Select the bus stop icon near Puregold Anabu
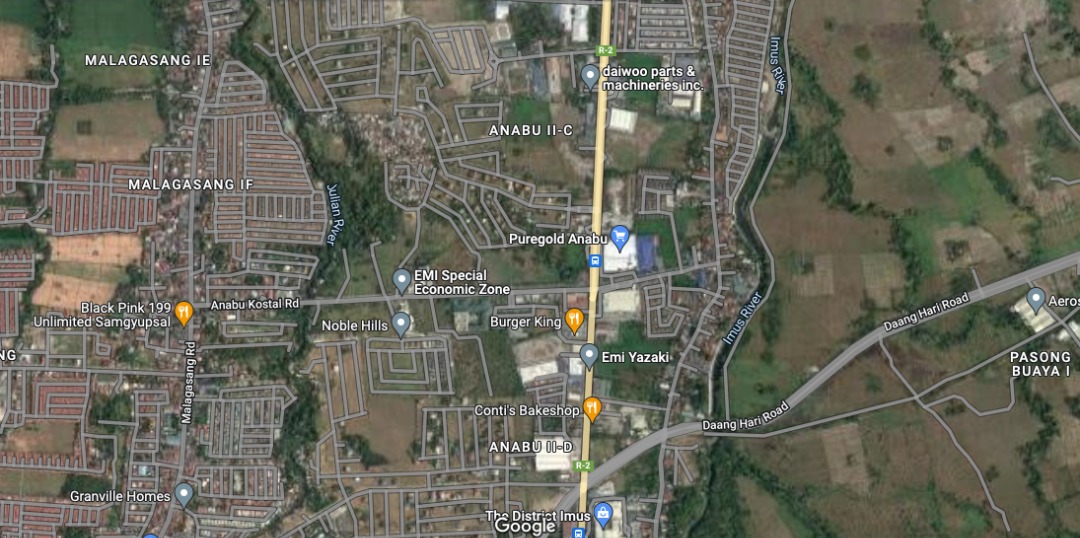This screenshot has width=1080, height=538. click(594, 261)
